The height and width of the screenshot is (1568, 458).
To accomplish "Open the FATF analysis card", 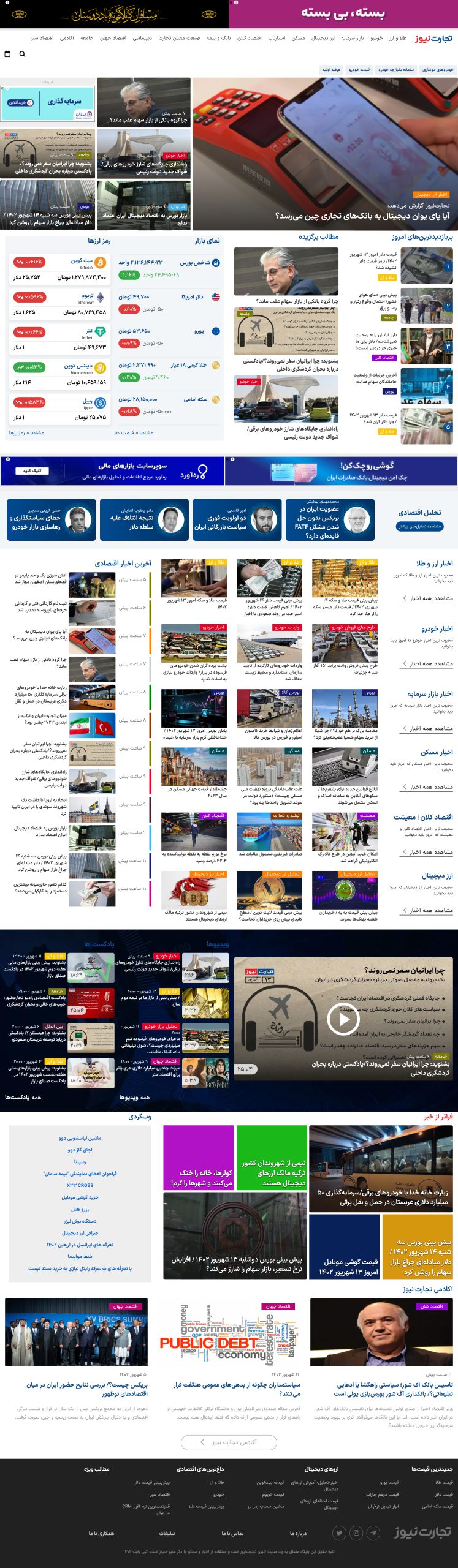I will tap(330, 519).
